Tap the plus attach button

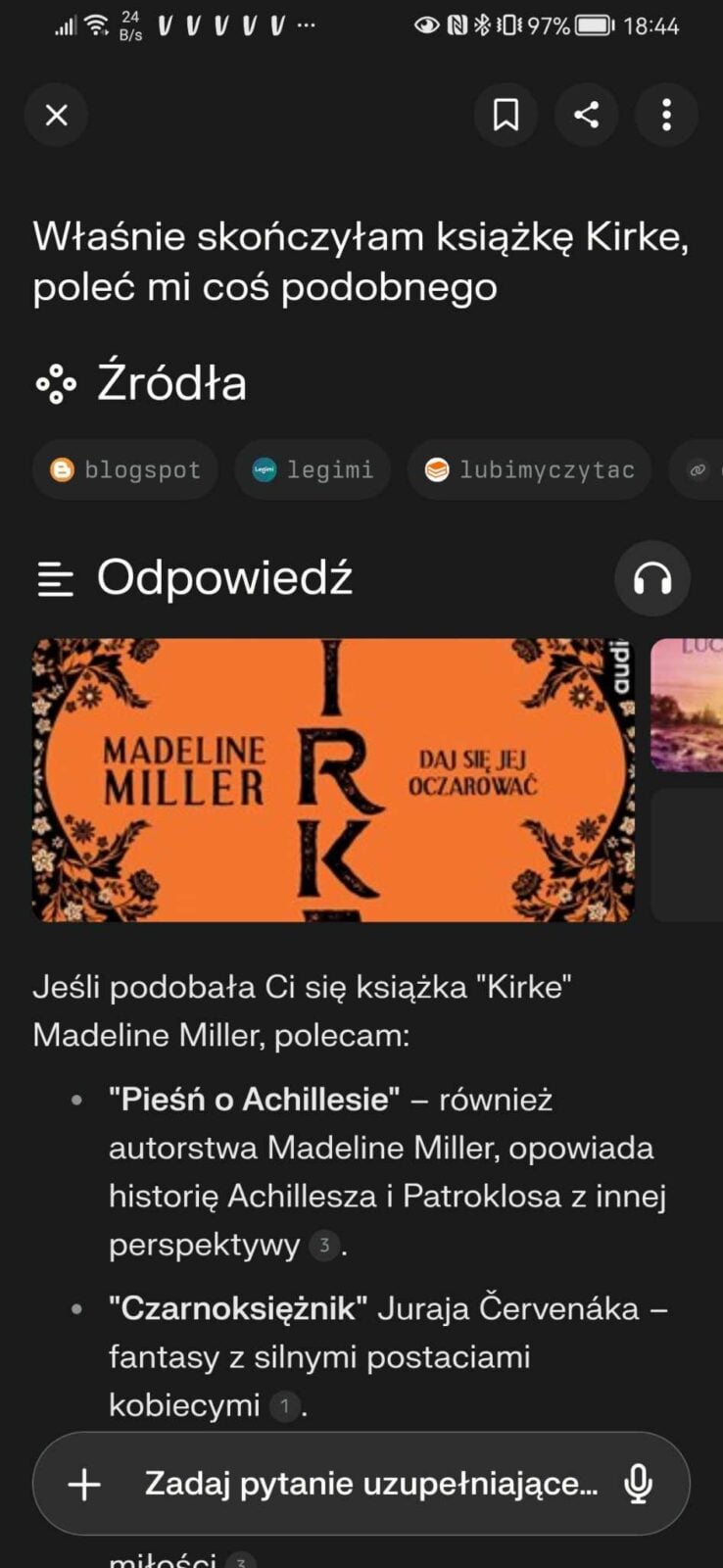(84, 1484)
